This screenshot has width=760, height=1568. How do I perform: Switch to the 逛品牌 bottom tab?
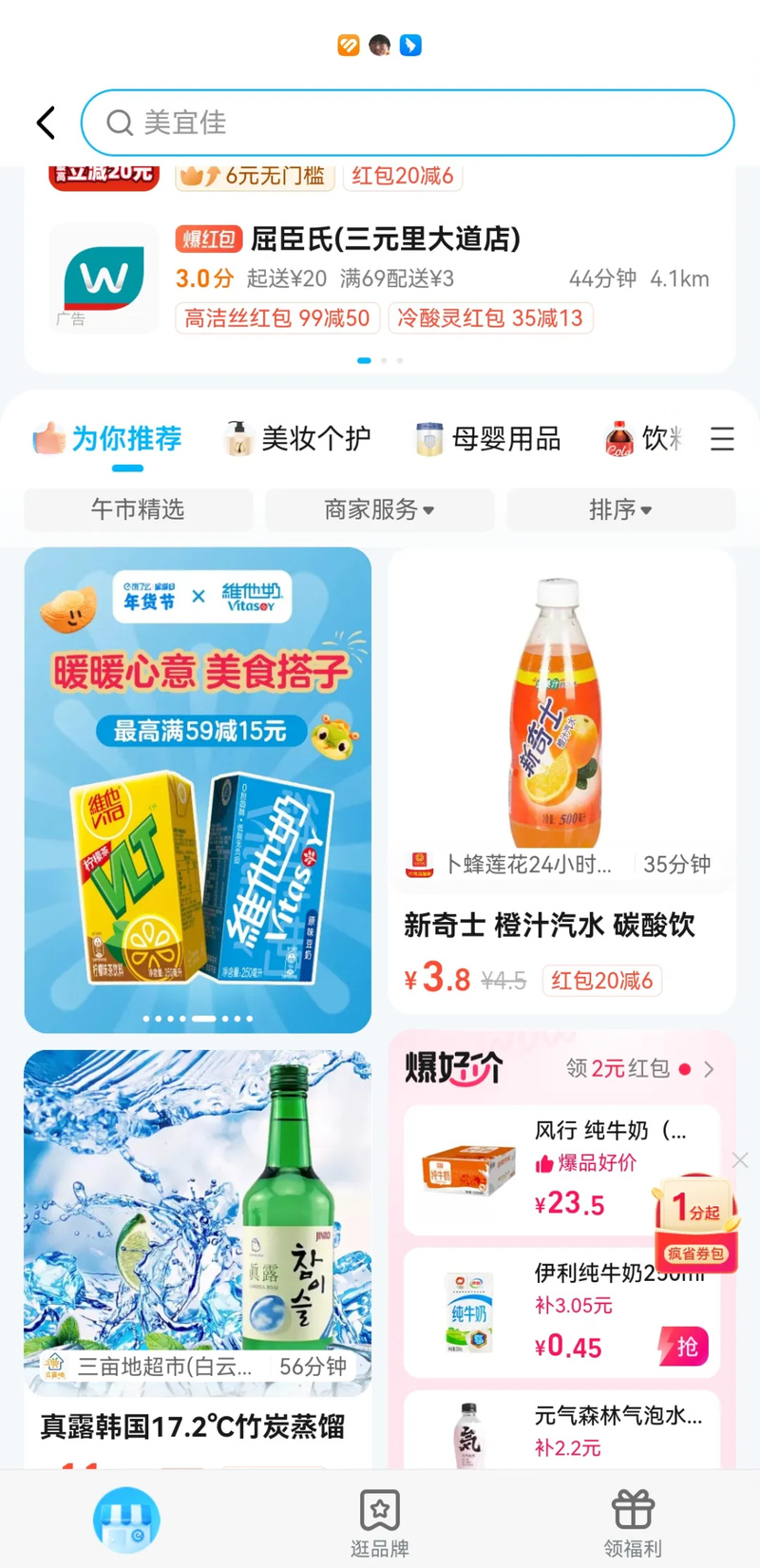tap(379, 1521)
